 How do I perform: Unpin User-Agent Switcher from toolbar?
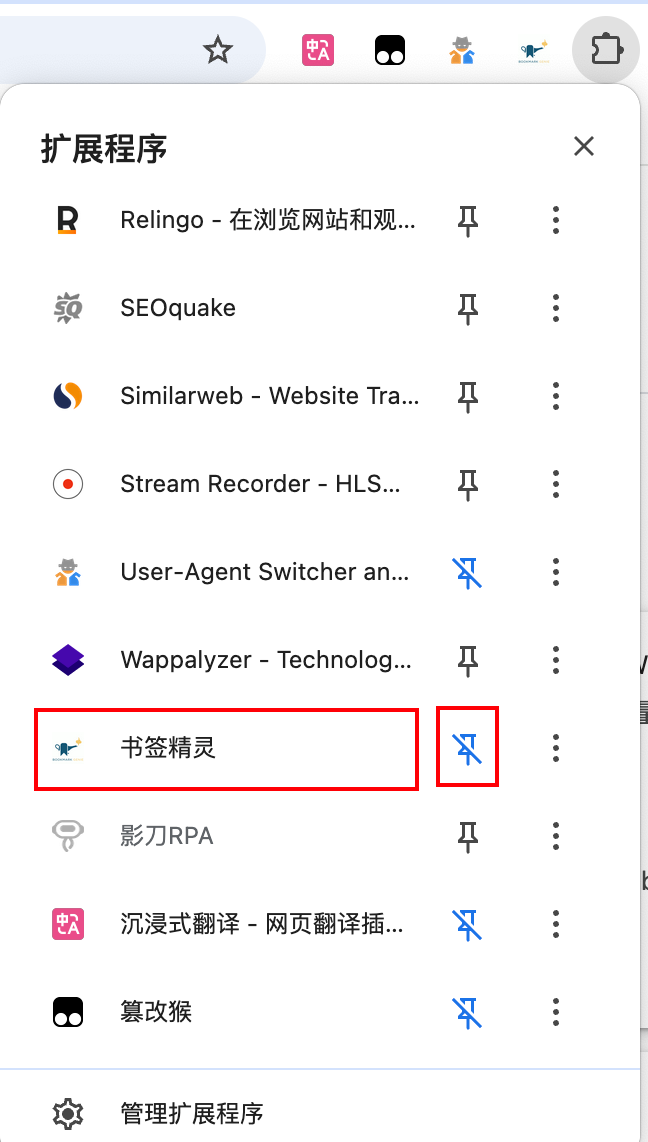click(x=468, y=572)
